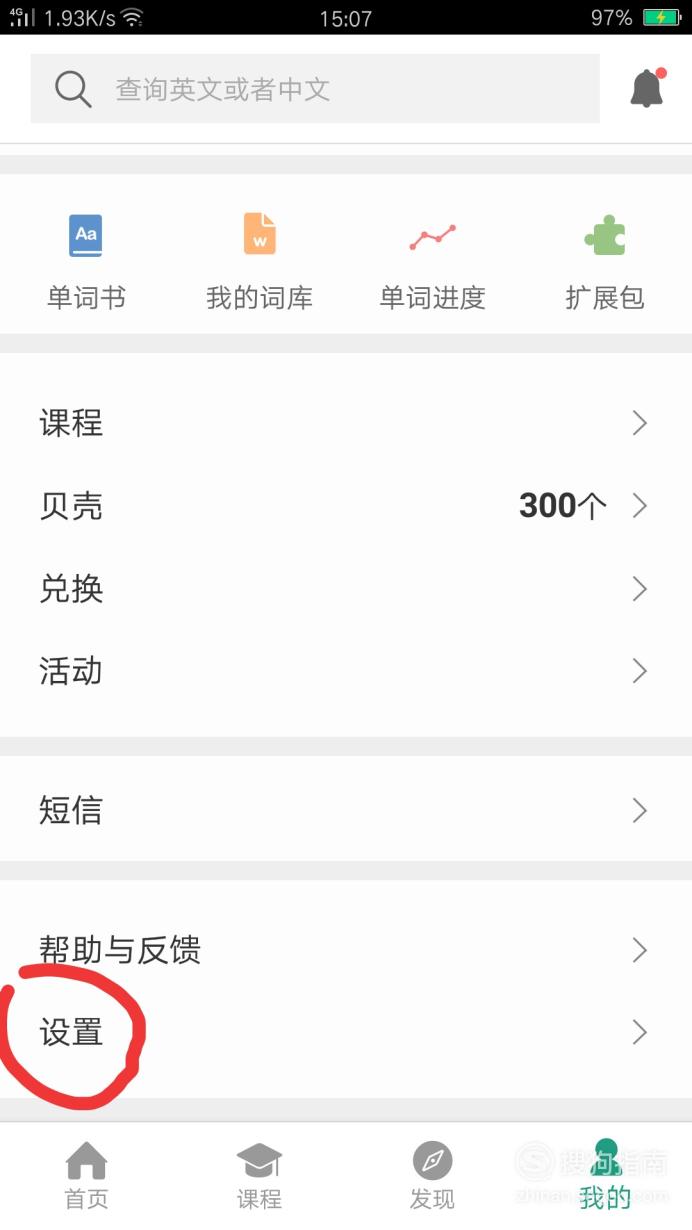Switch to the 发现 discover tab
692x1230 pixels.
point(432,1177)
